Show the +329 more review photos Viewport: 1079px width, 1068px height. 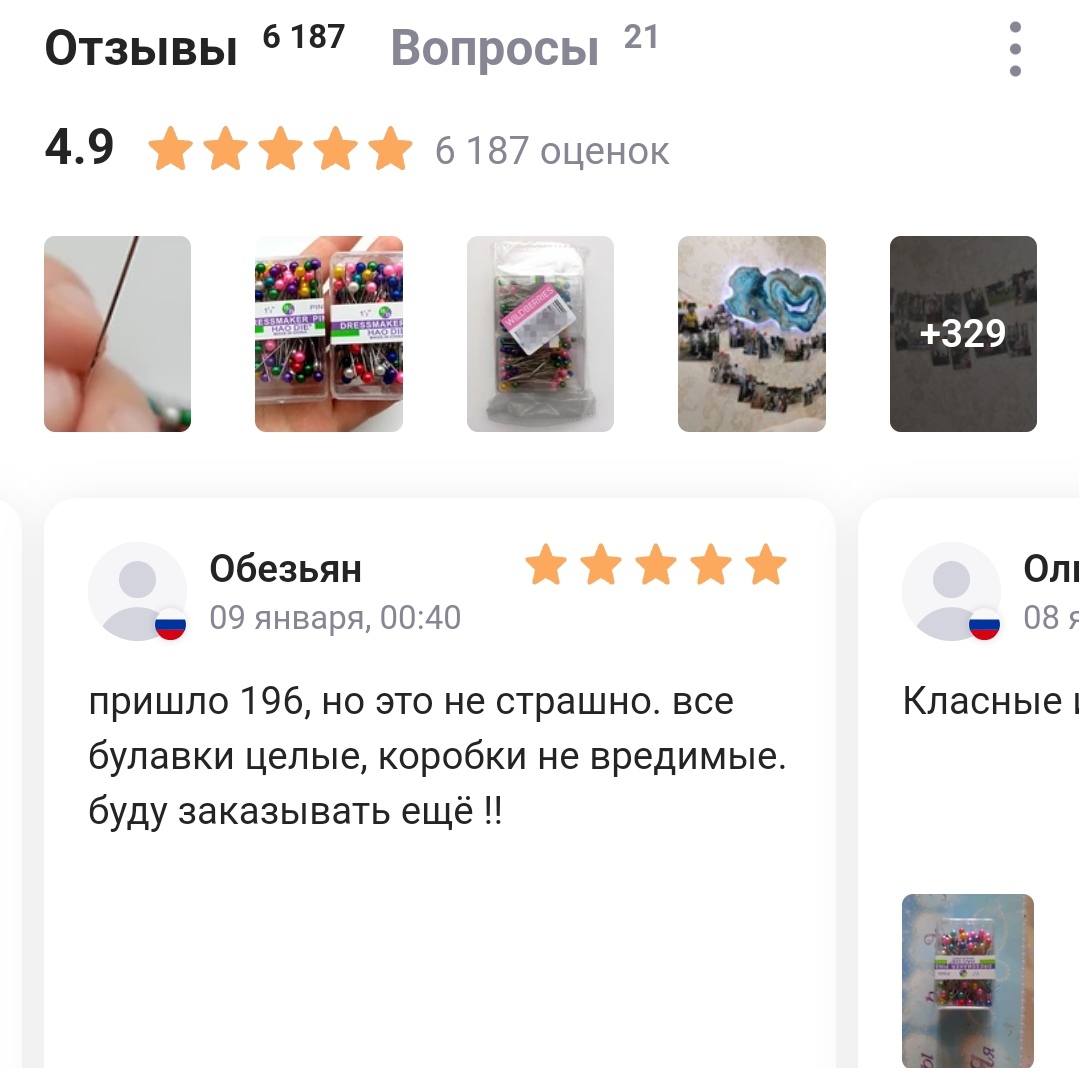click(x=963, y=334)
